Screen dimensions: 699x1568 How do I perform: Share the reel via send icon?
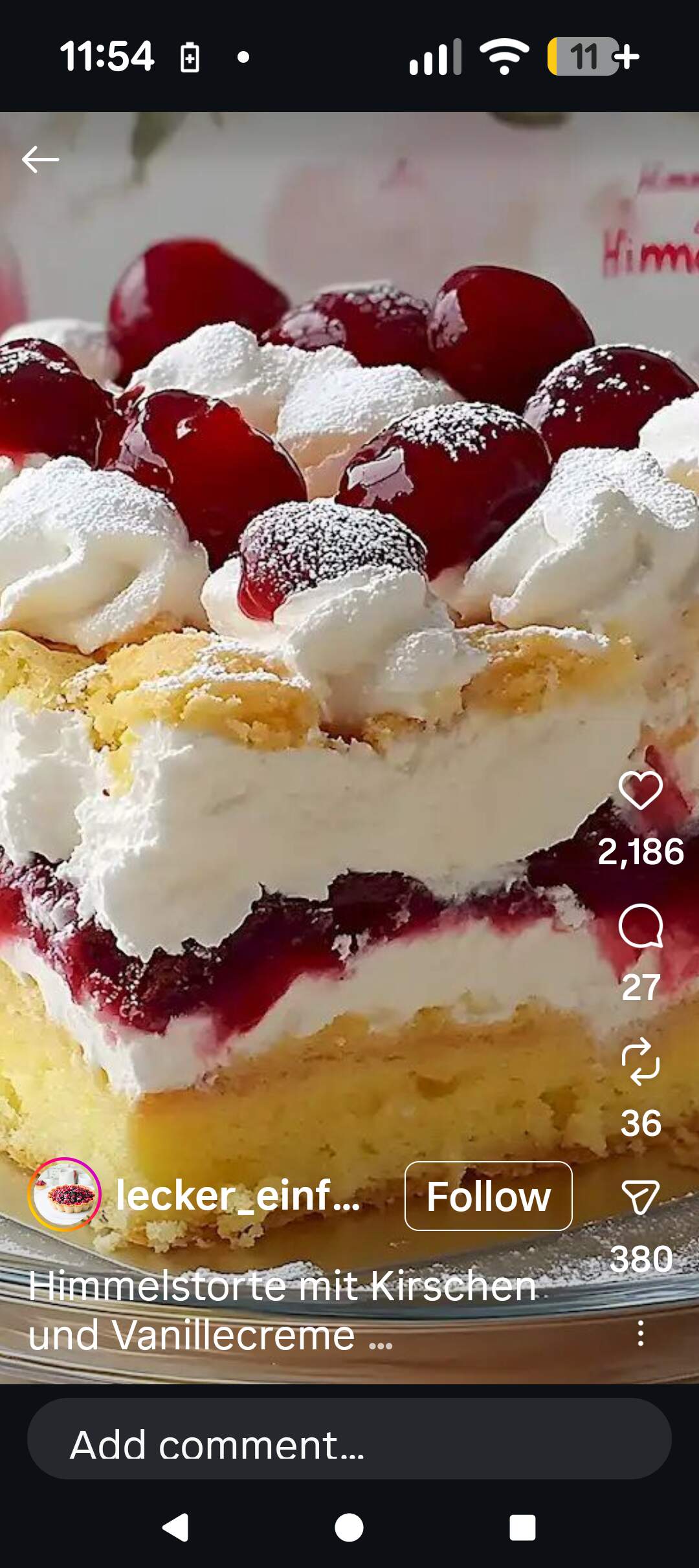click(640, 1197)
